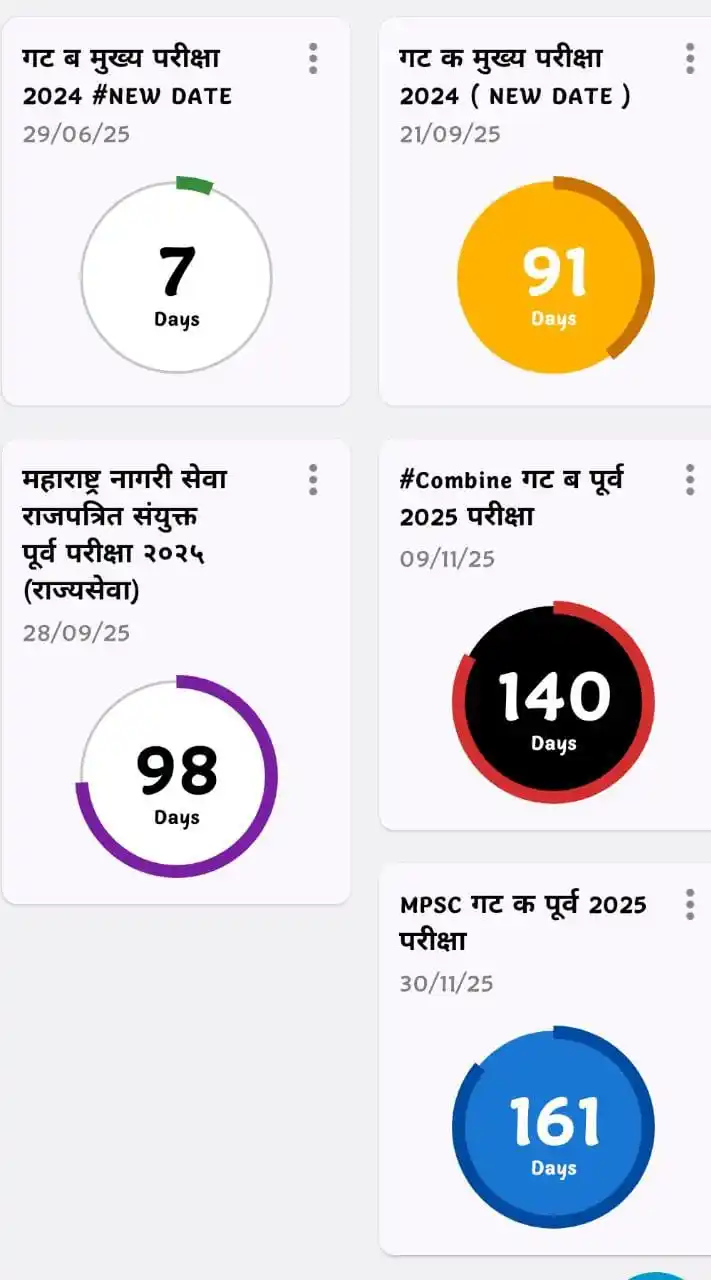Open the राज्यसेवा 98 days countdown card
This screenshot has width=711, height=1280.
point(176,776)
